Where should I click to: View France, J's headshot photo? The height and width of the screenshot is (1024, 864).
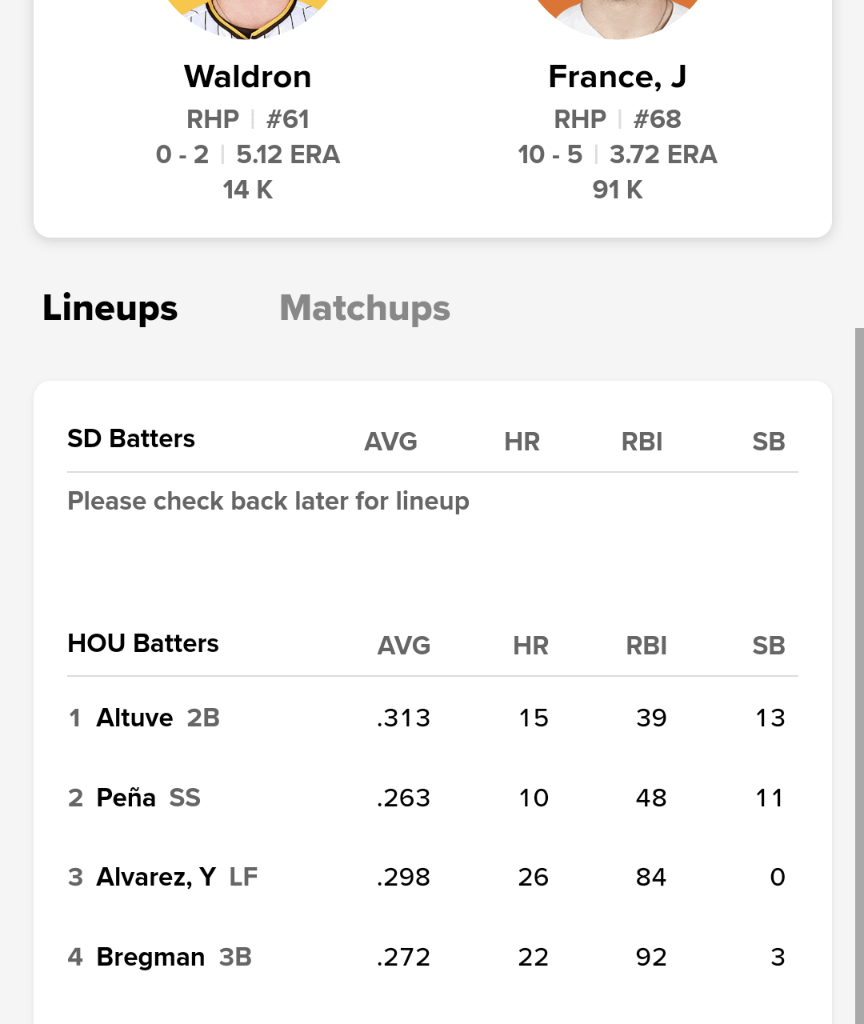click(617, 15)
